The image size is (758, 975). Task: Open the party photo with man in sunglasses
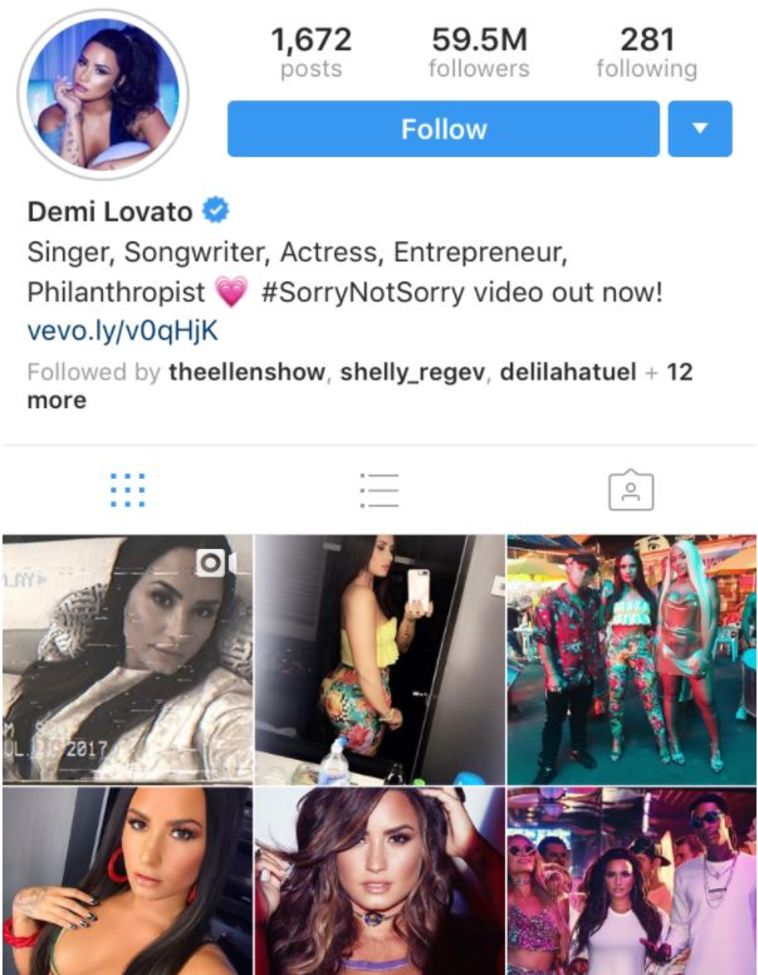click(x=632, y=881)
